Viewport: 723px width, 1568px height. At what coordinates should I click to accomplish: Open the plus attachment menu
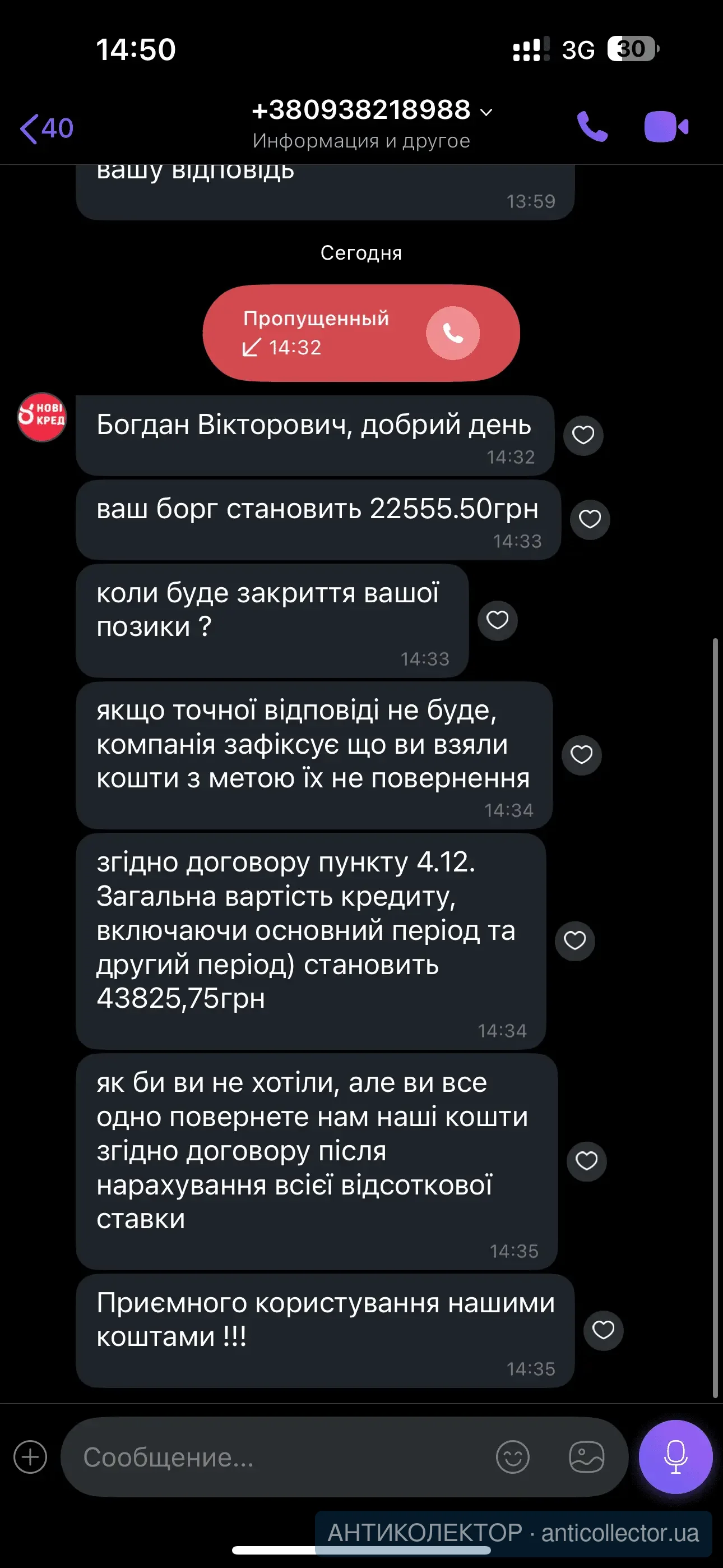point(30,1457)
